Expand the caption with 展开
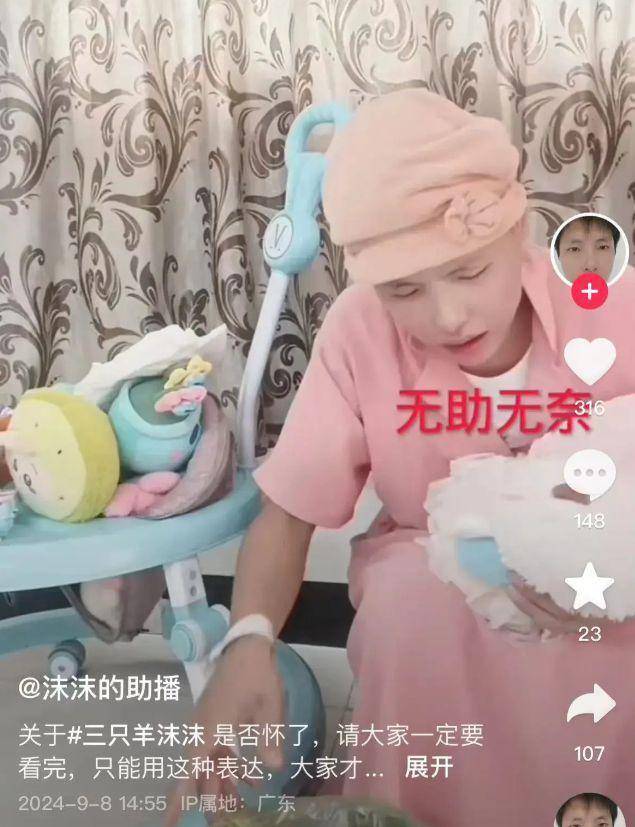The image size is (635, 827). point(429,769)
